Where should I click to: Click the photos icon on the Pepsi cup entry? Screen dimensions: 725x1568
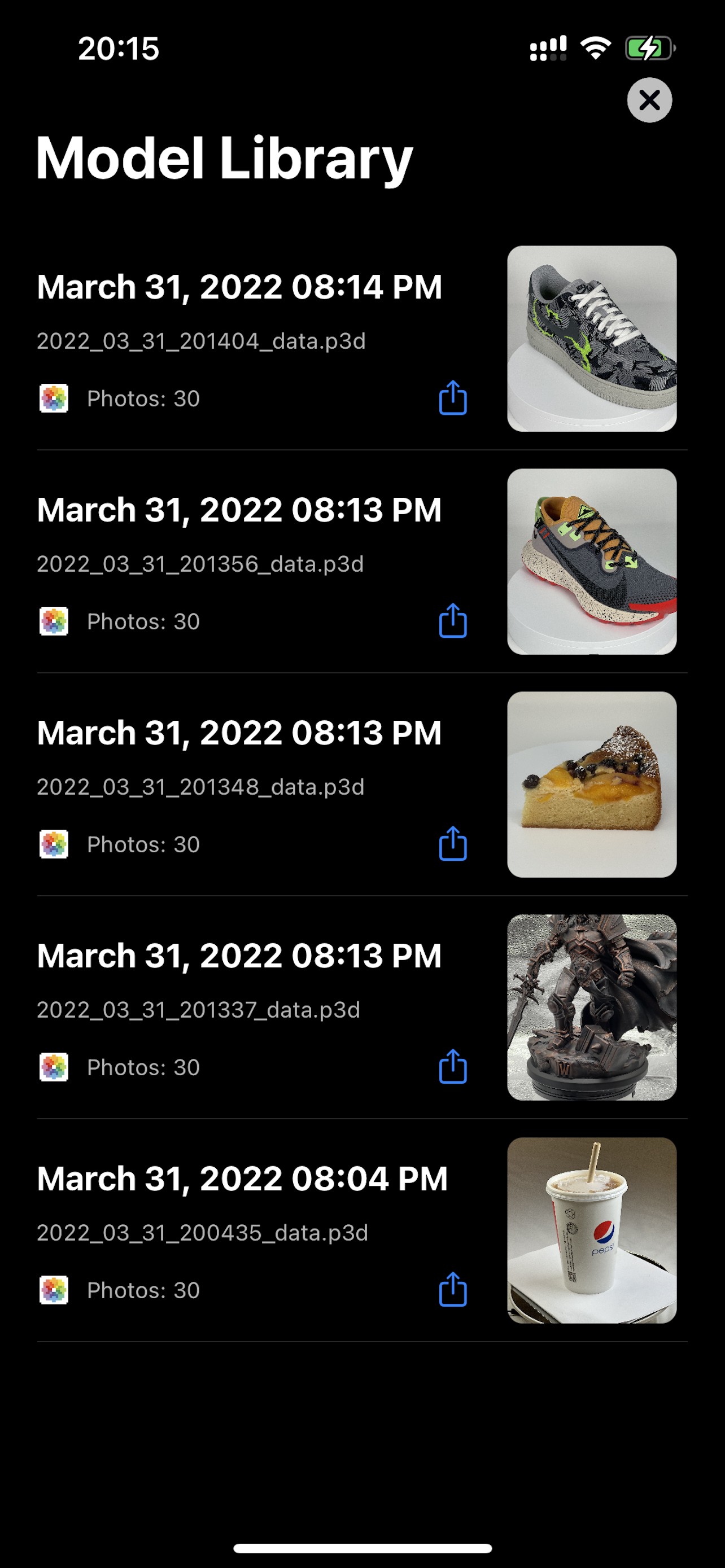[55, 1290]
